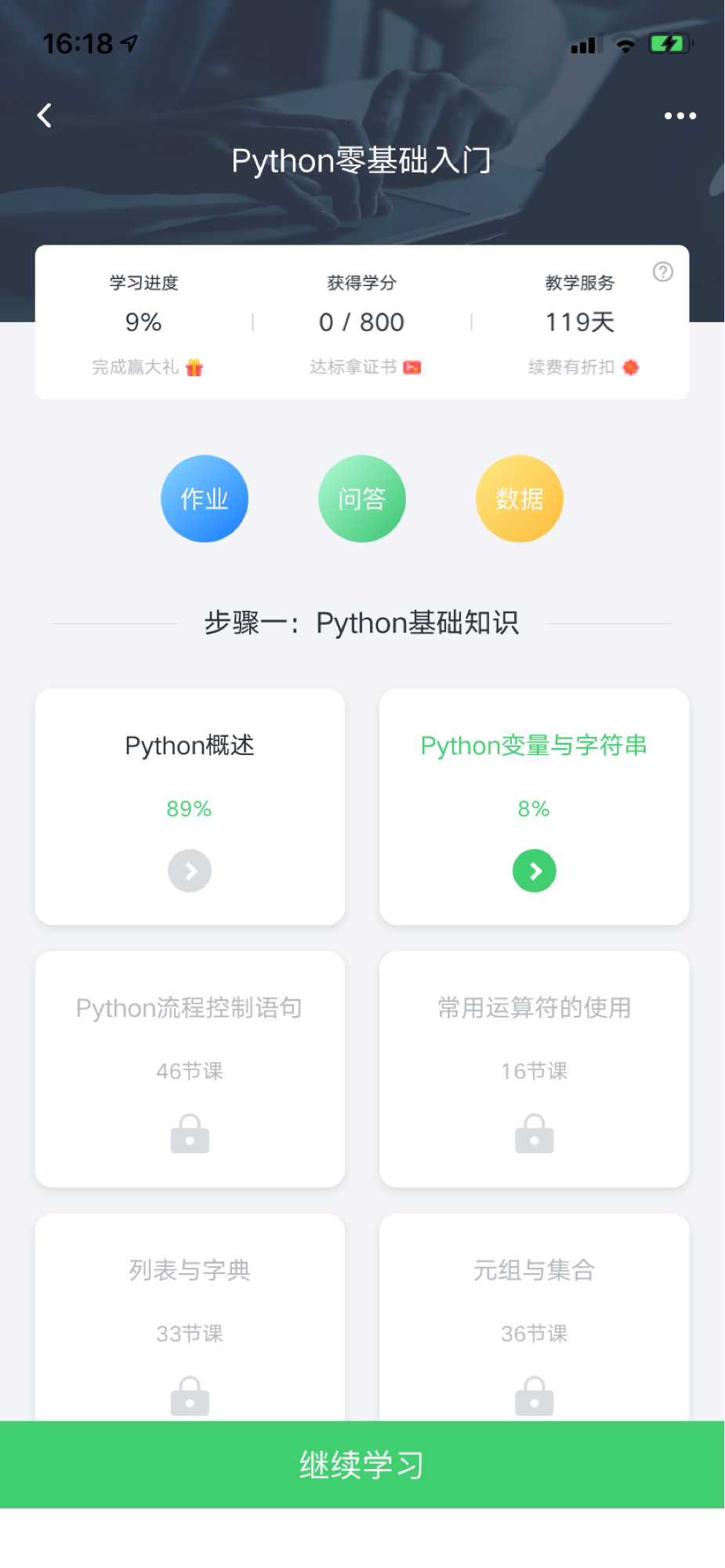This screenshot has height=1568, width=725.
Task: Click the 9% 学习进度 progress value
Action: [143, 321]
